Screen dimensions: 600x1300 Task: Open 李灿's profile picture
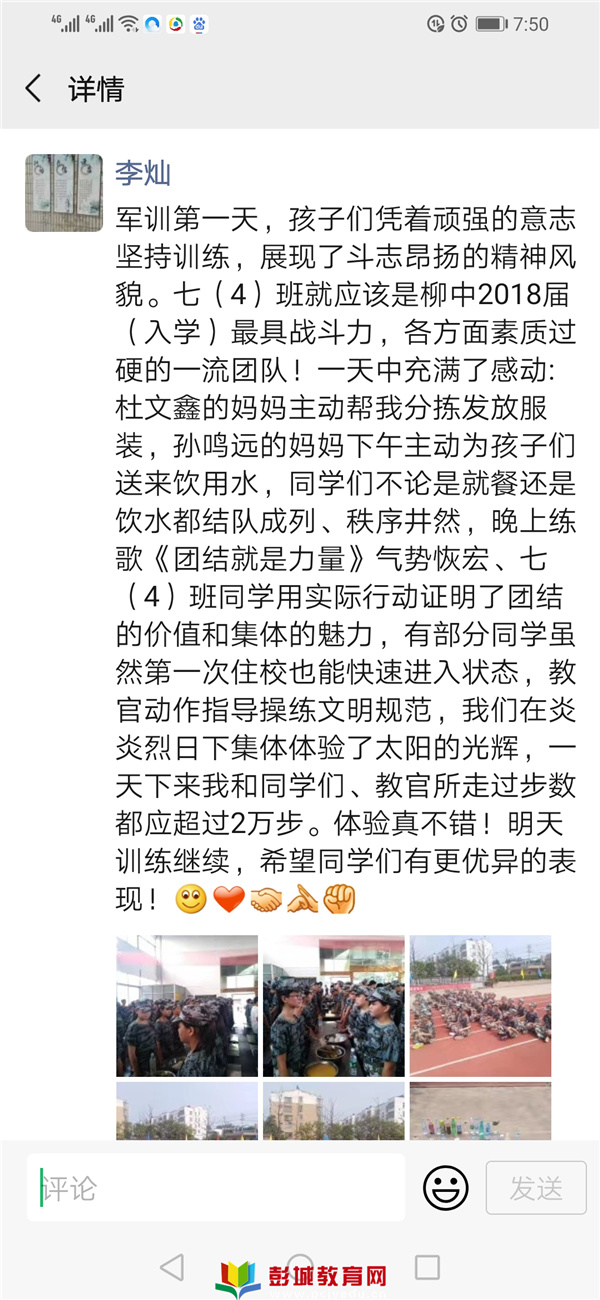point(64,193)
